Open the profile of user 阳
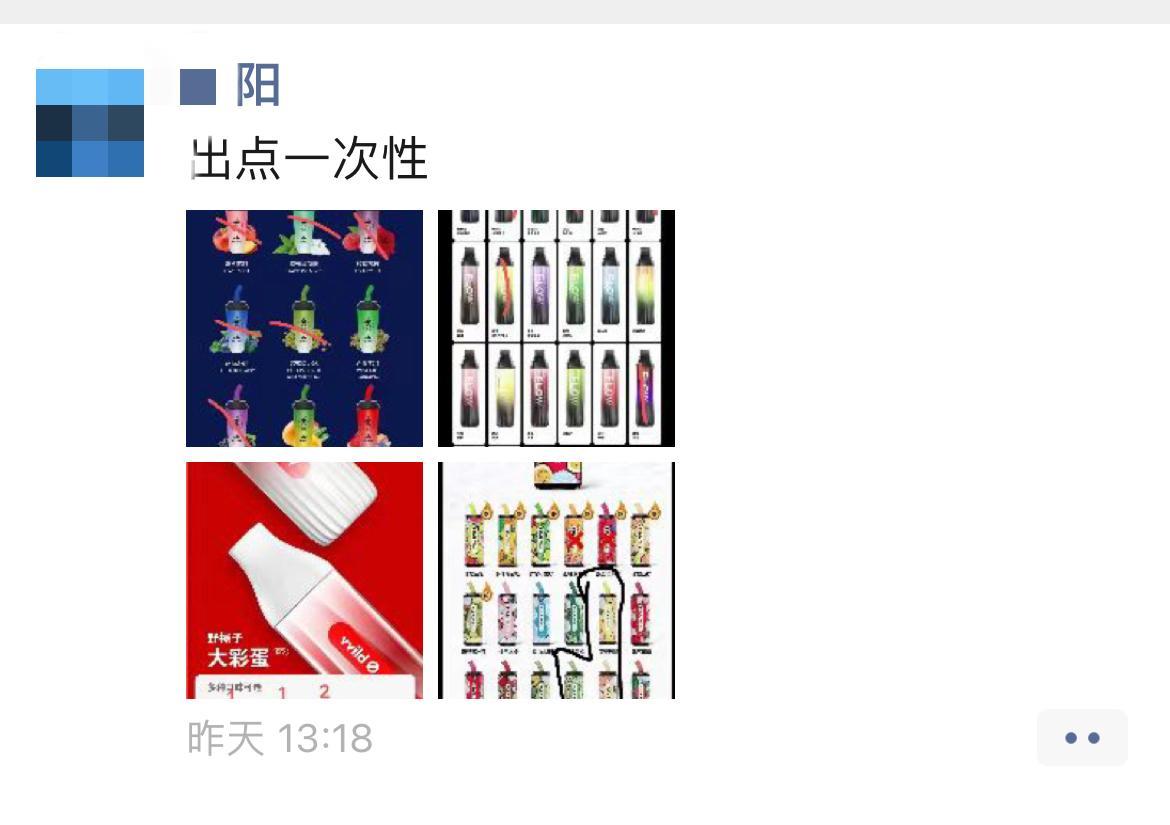 click(x=257, y=86)
